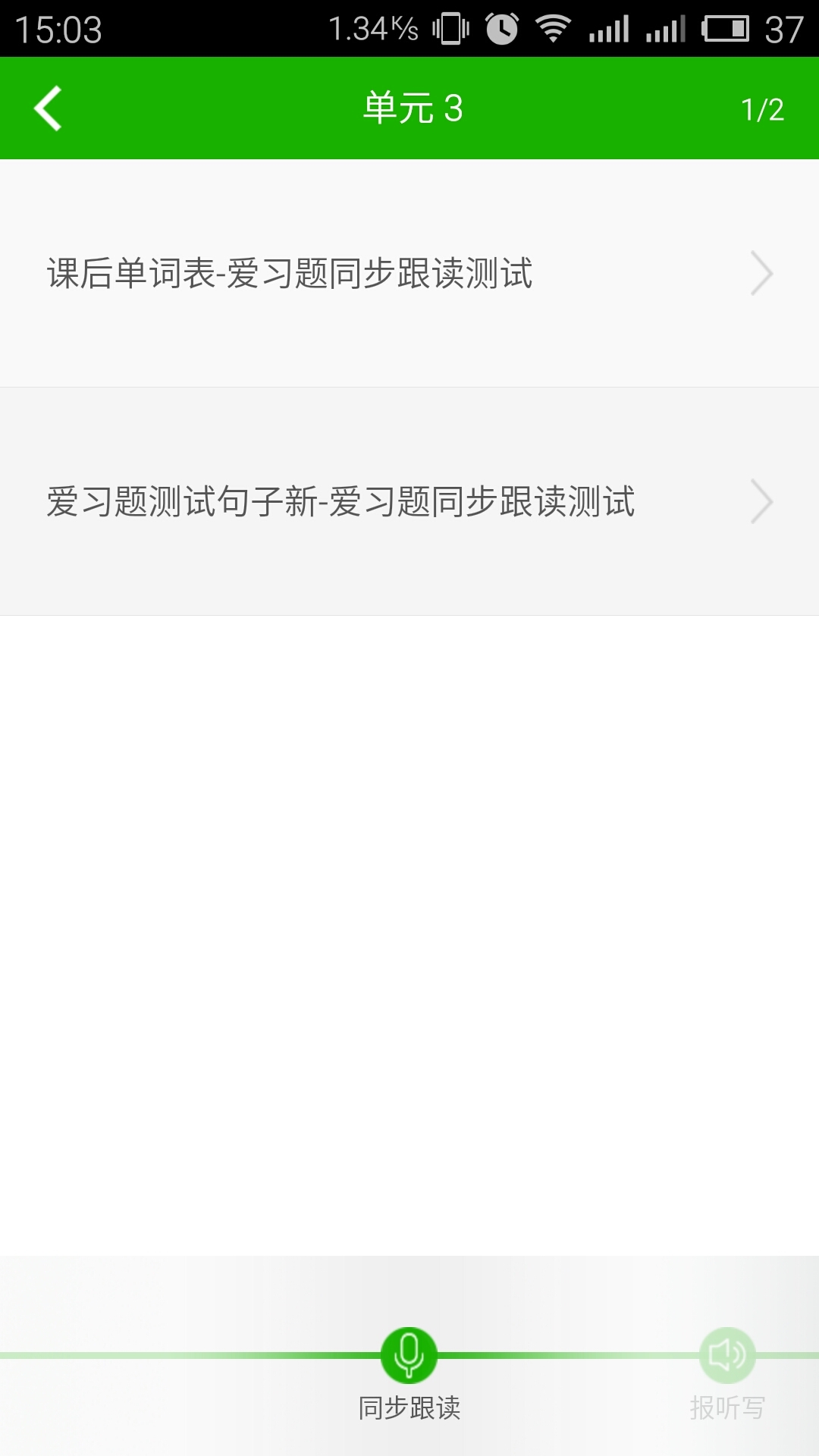
Task: Go back using the top-left arrow
Action: coord(48,108)
